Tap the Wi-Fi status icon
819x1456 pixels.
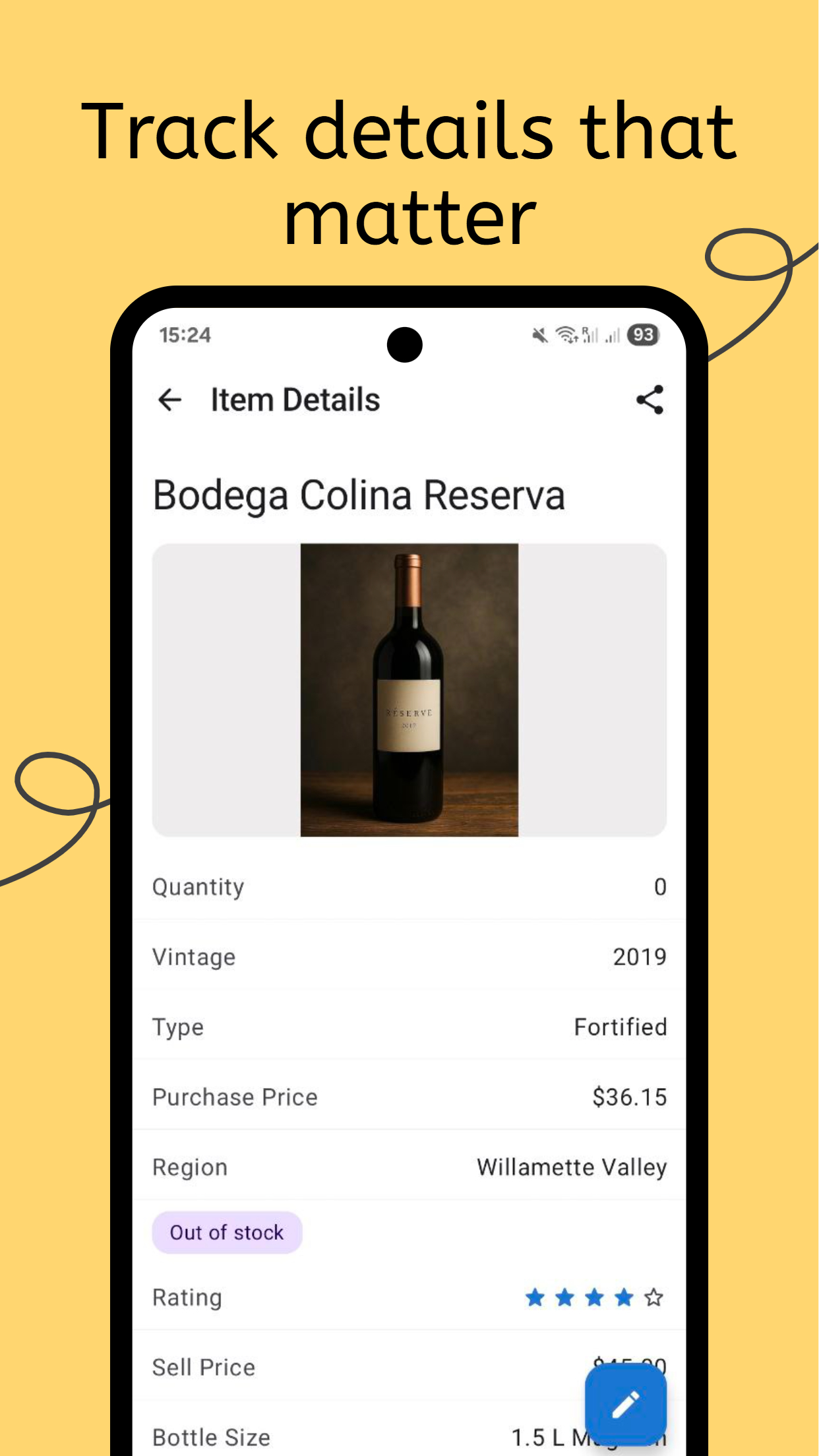click(x=566, y=334)
